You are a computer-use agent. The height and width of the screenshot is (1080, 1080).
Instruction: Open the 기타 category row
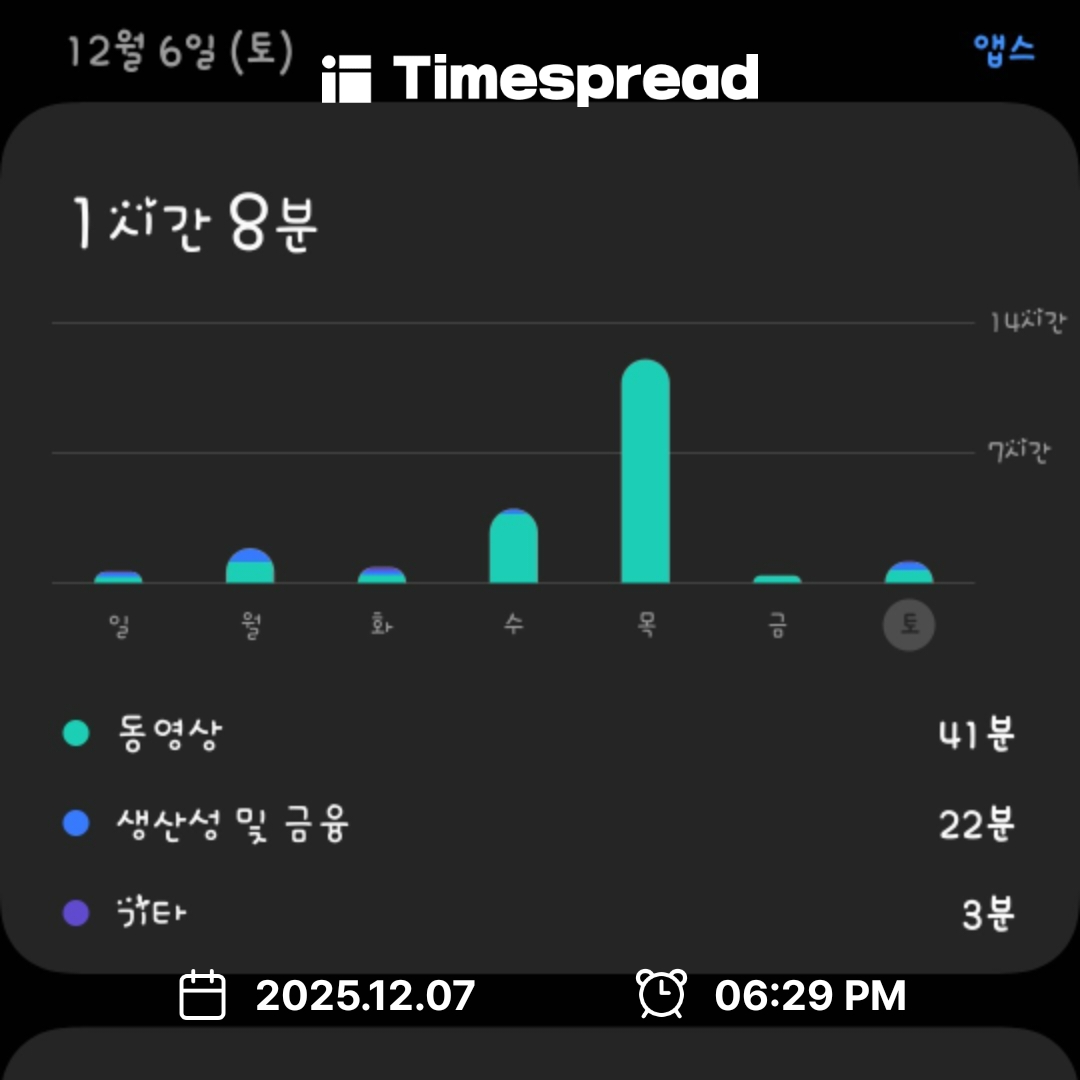540,914
